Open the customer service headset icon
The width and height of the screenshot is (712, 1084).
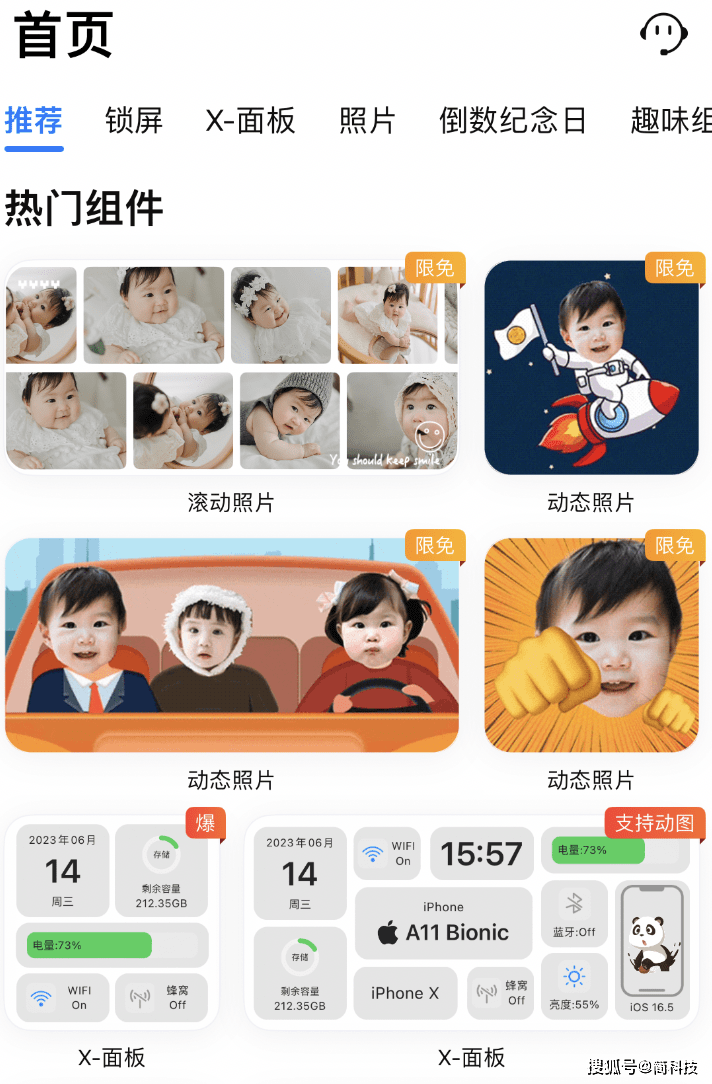663,34
